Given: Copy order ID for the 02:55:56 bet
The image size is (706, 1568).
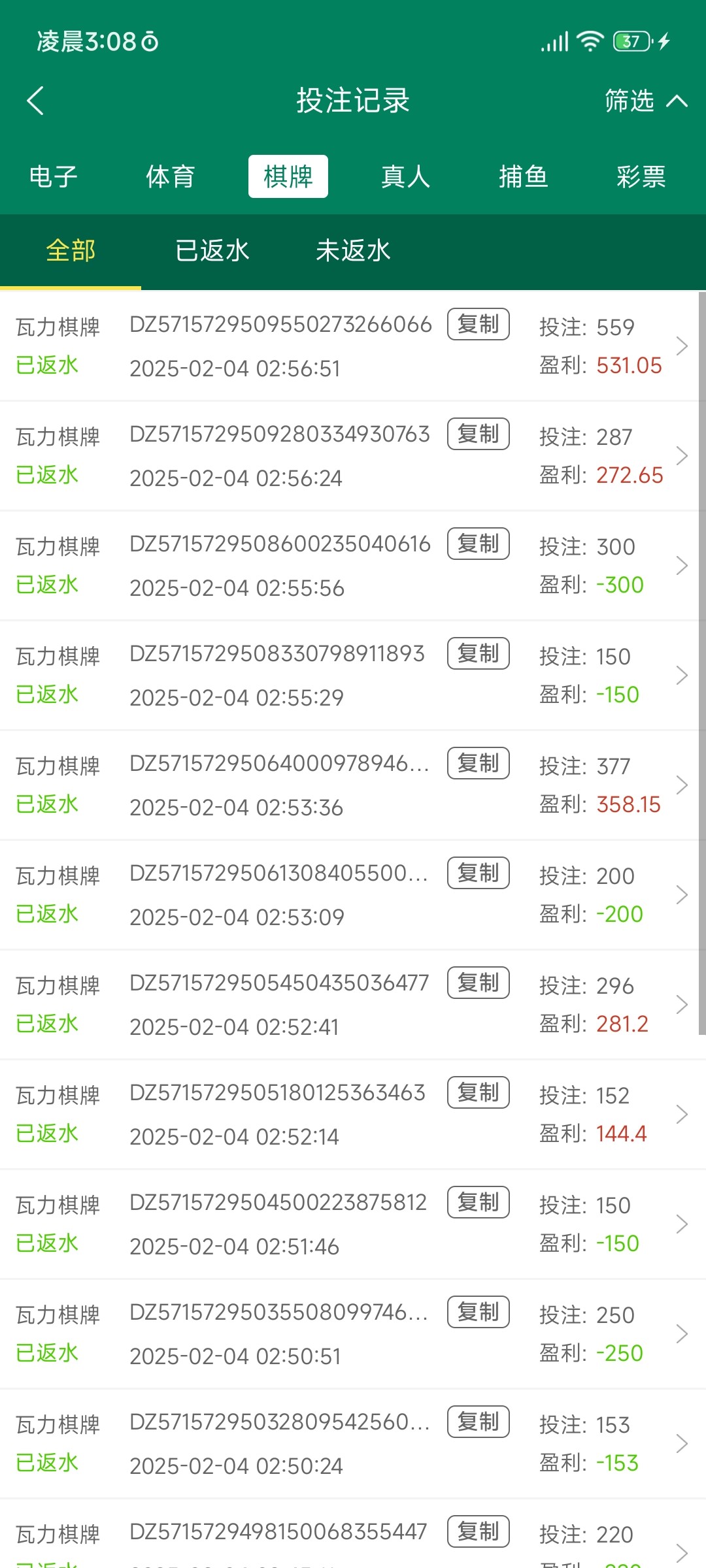Looking at the screenshot, I should [478, 544].
